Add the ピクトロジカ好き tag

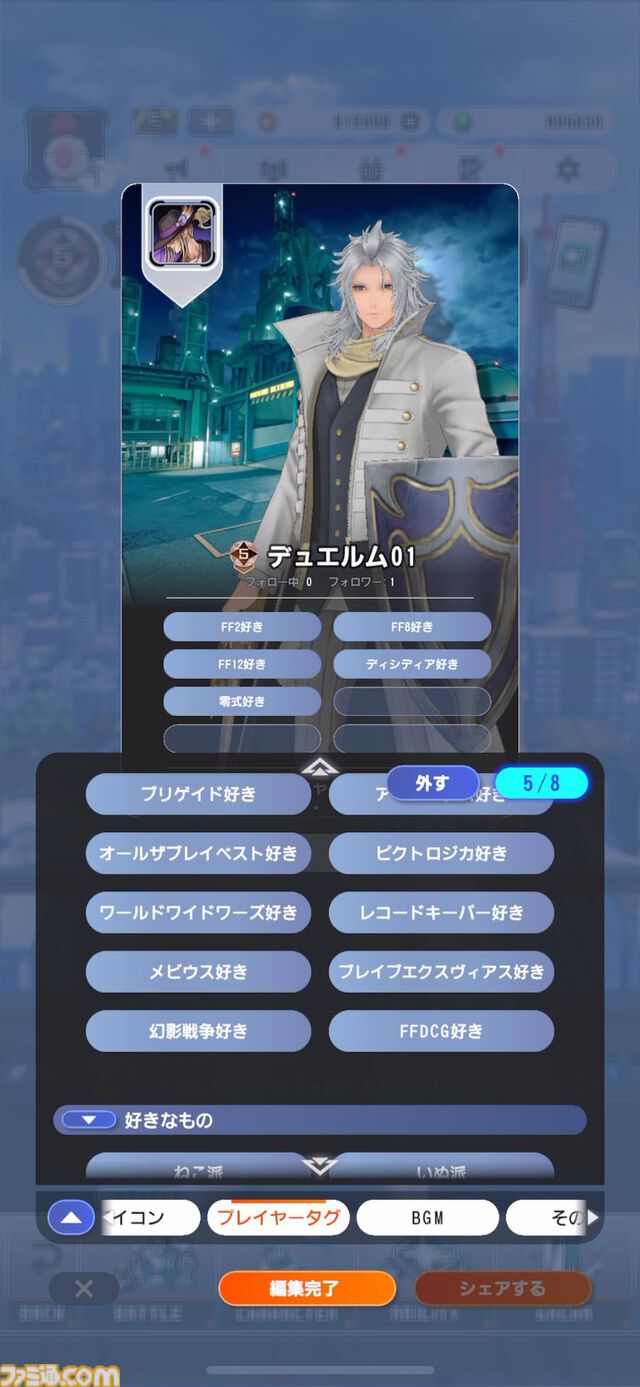[x=441, y=853]
